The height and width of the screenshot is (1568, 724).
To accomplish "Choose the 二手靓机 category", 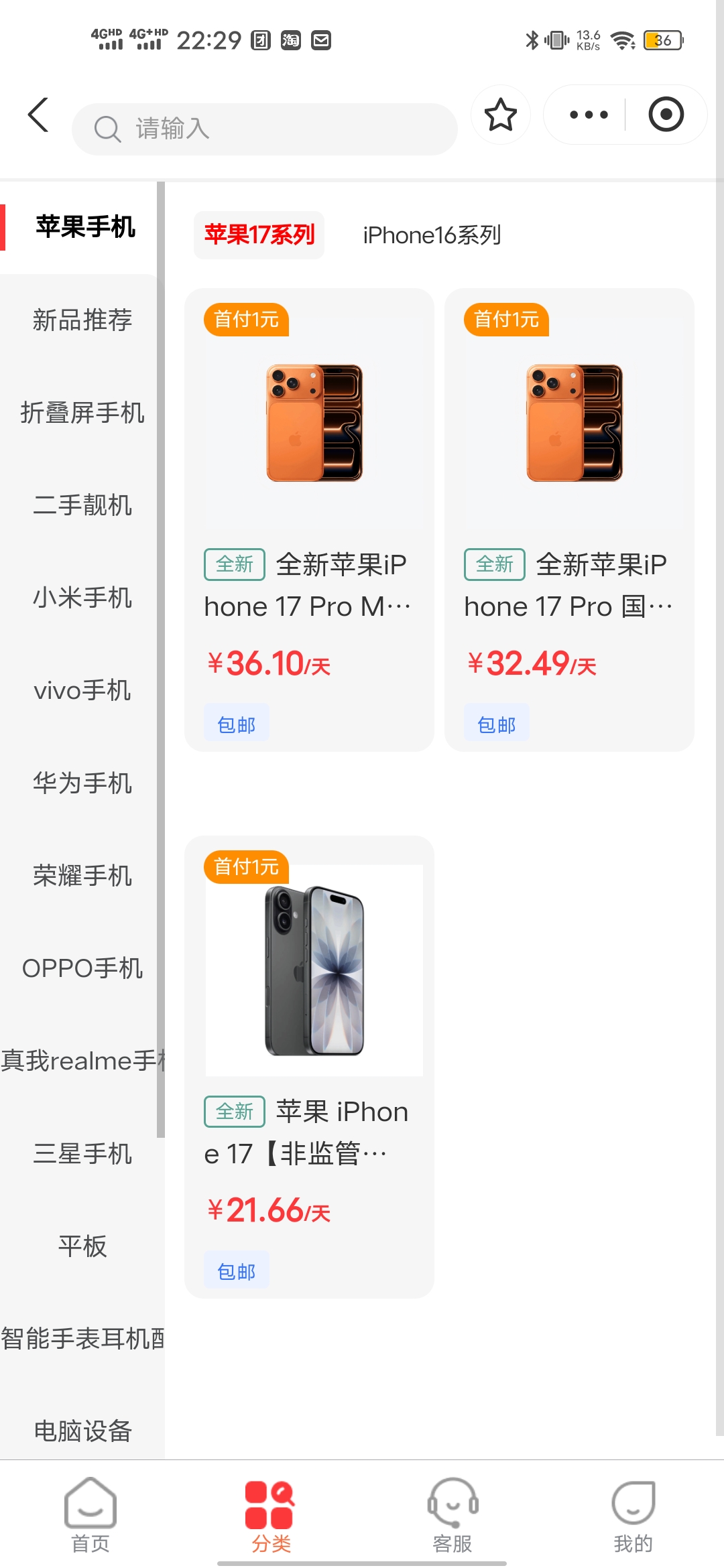I will (x=82, y=505).
